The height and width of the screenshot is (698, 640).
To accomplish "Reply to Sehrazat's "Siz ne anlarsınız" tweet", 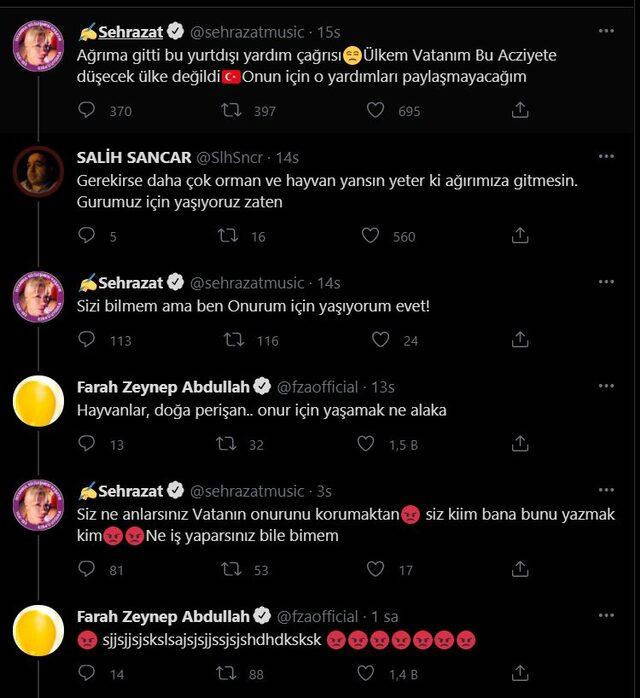I will click(x=85, y=570).
